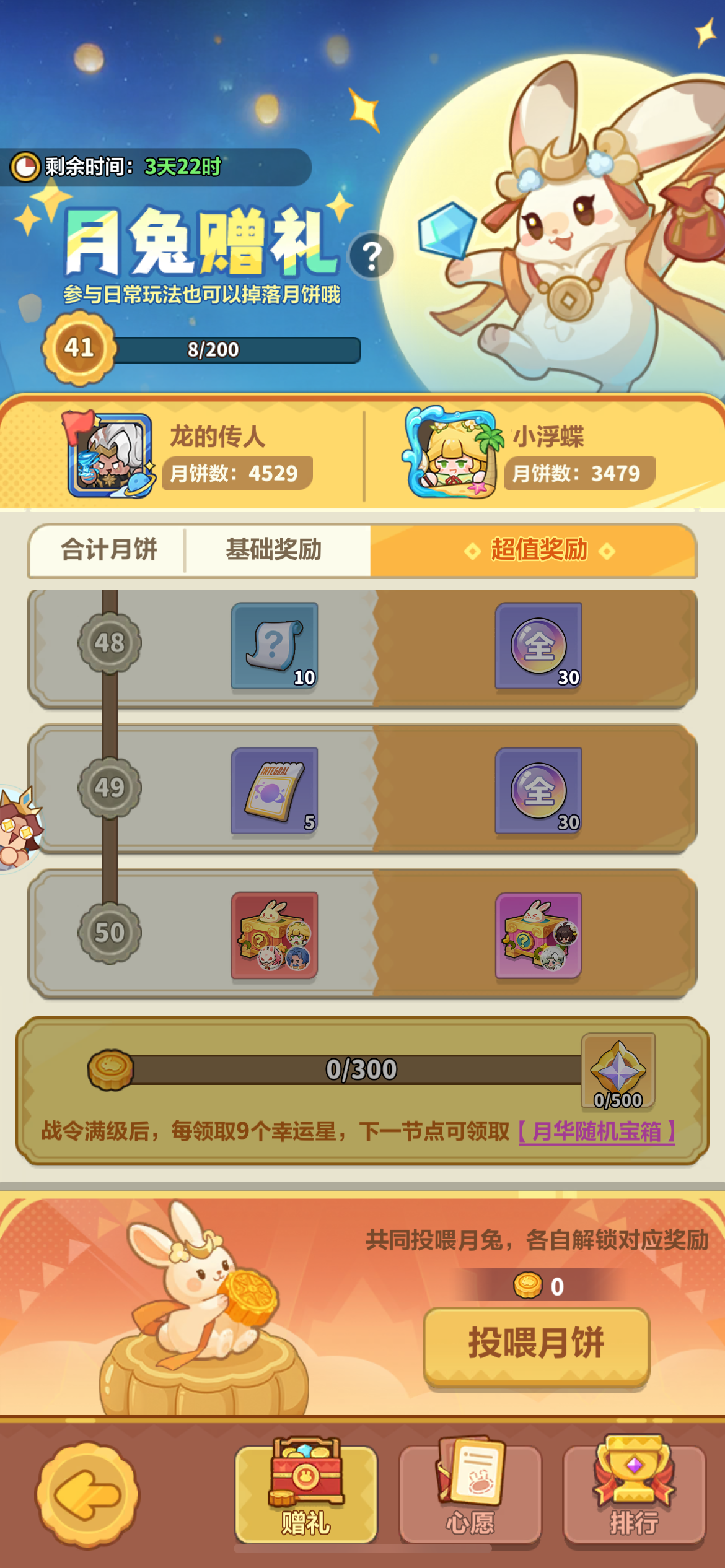Go back with the mooncake arrow button
725x1568 pixels.
pos(87,1494)
